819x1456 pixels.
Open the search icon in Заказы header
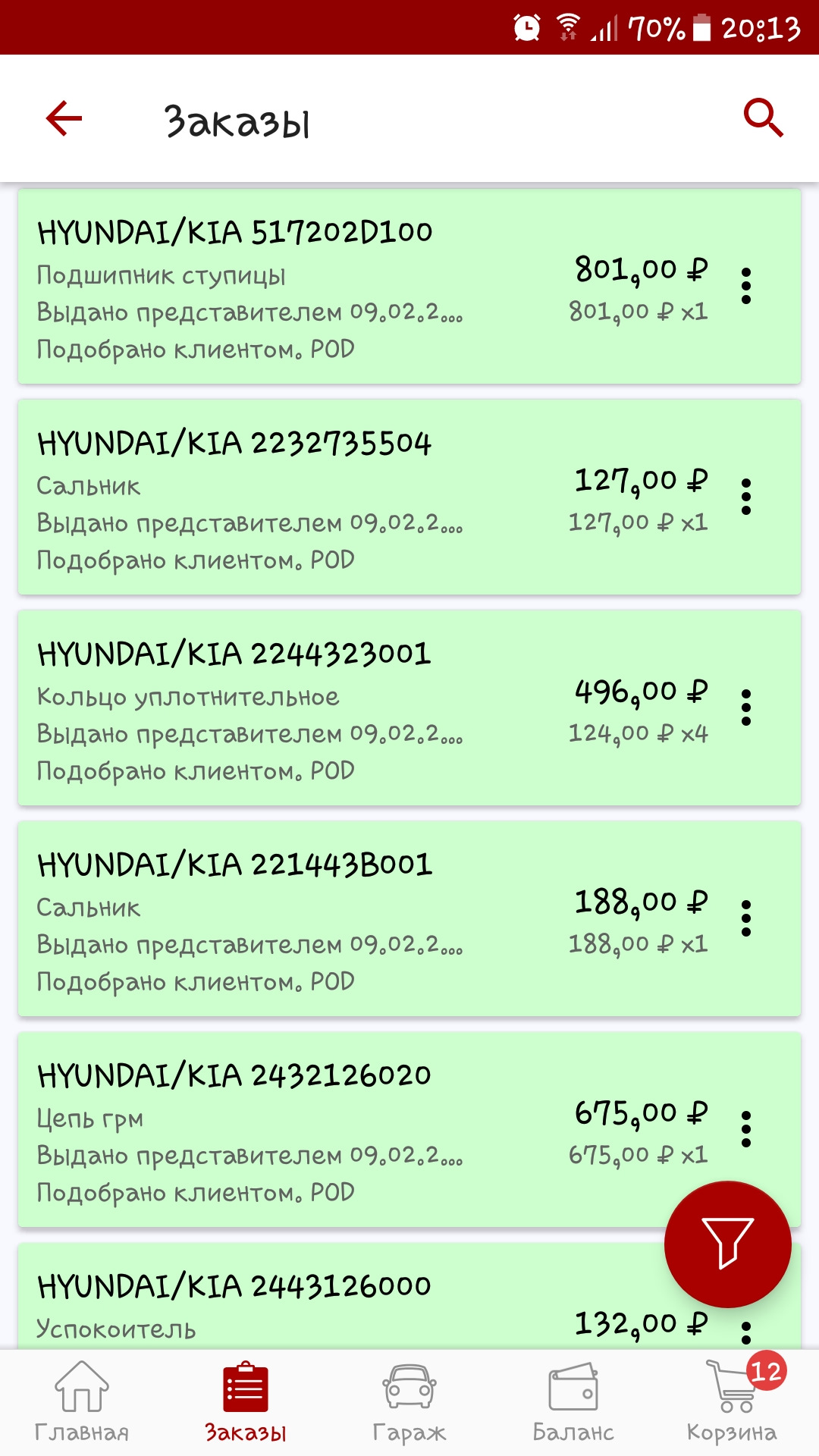point(761,118)
